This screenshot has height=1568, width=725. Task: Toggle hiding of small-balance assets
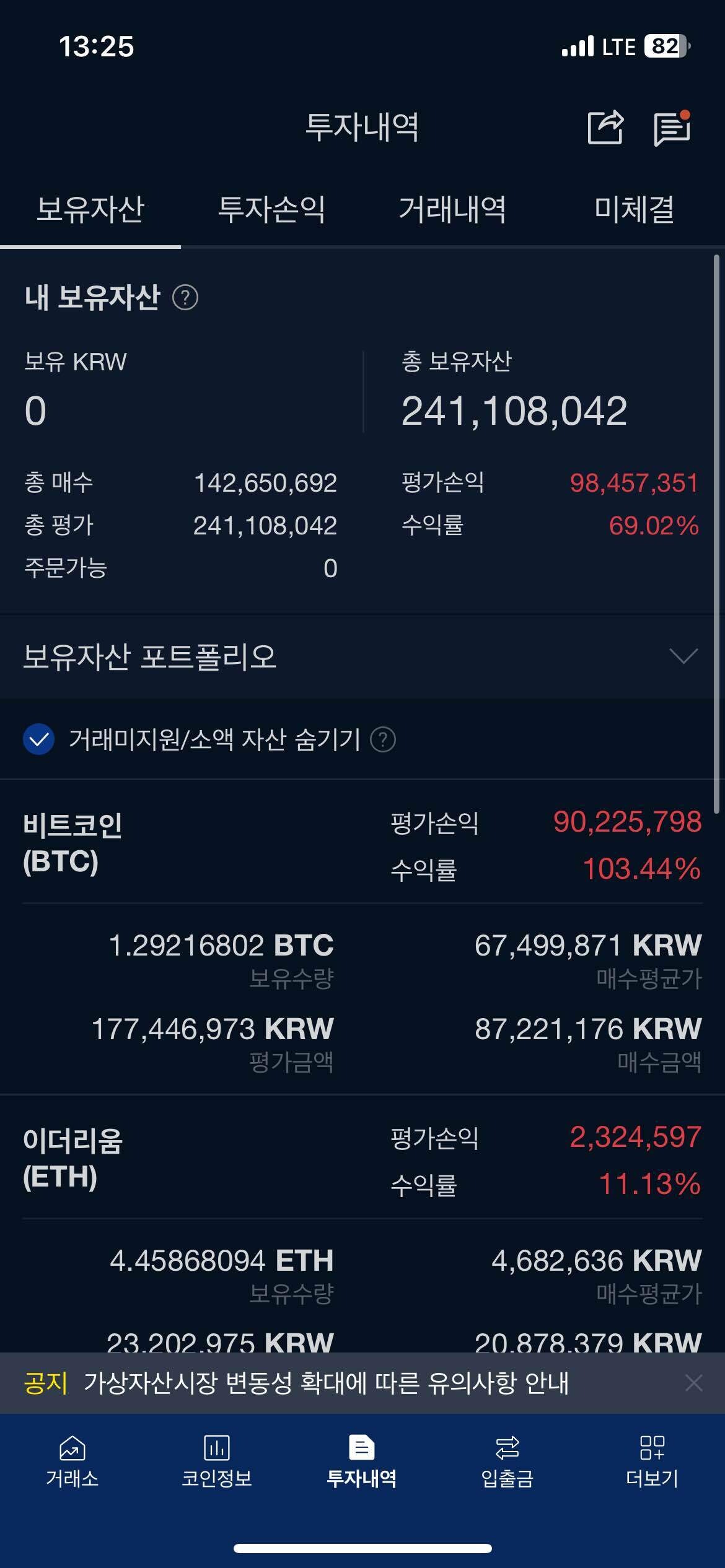click(x=38, y=738)
